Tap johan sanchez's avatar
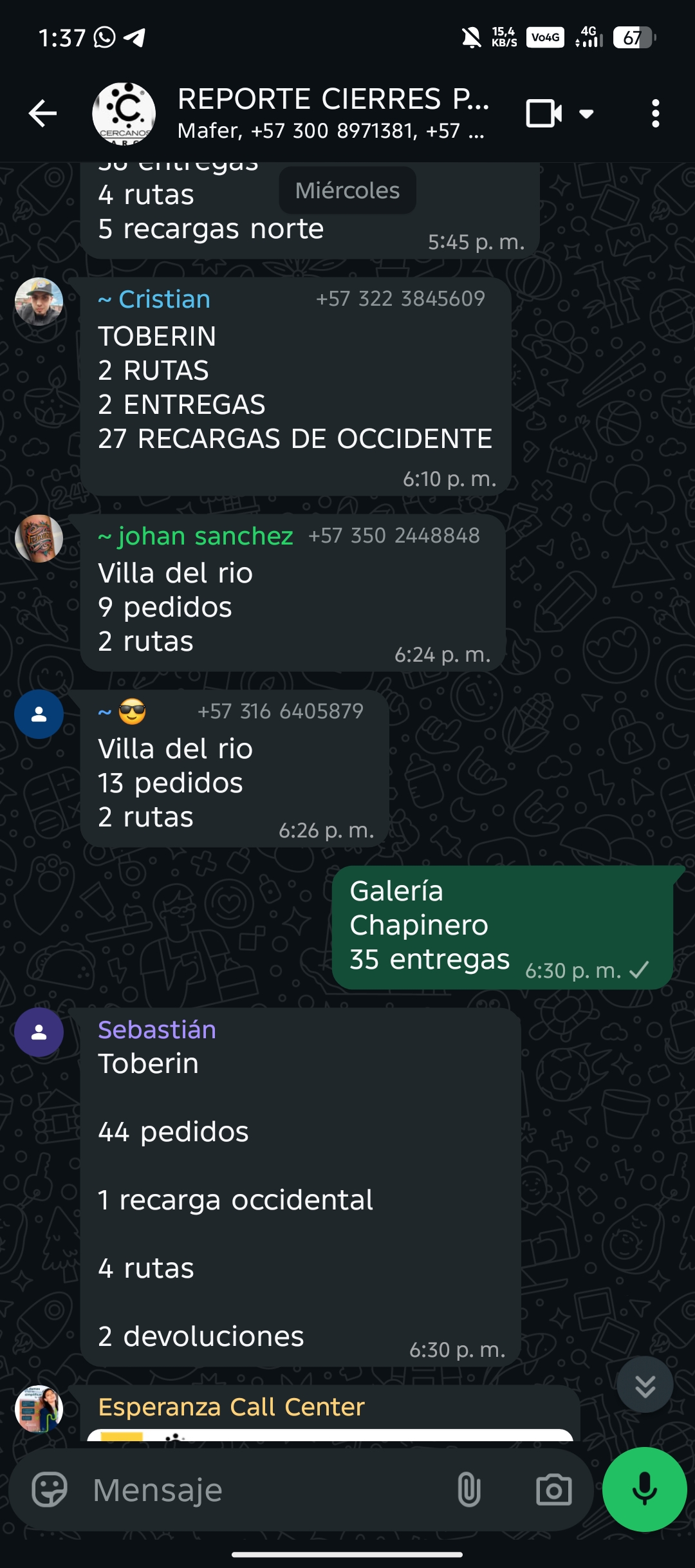Image resolution: width=695 pixels, height=1568 pixels. coord(39,538)
